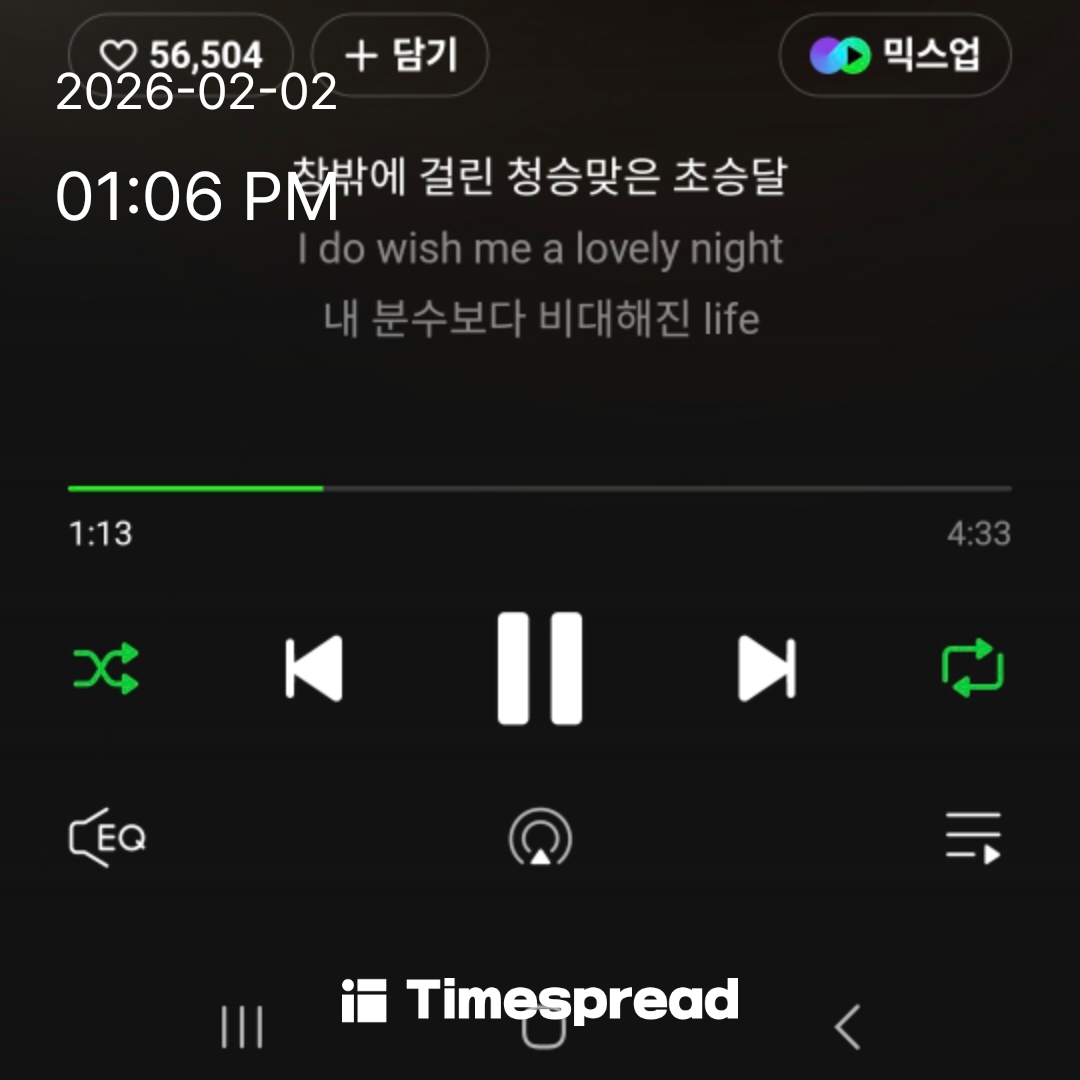Go back using the system back button

point(846,1027)
